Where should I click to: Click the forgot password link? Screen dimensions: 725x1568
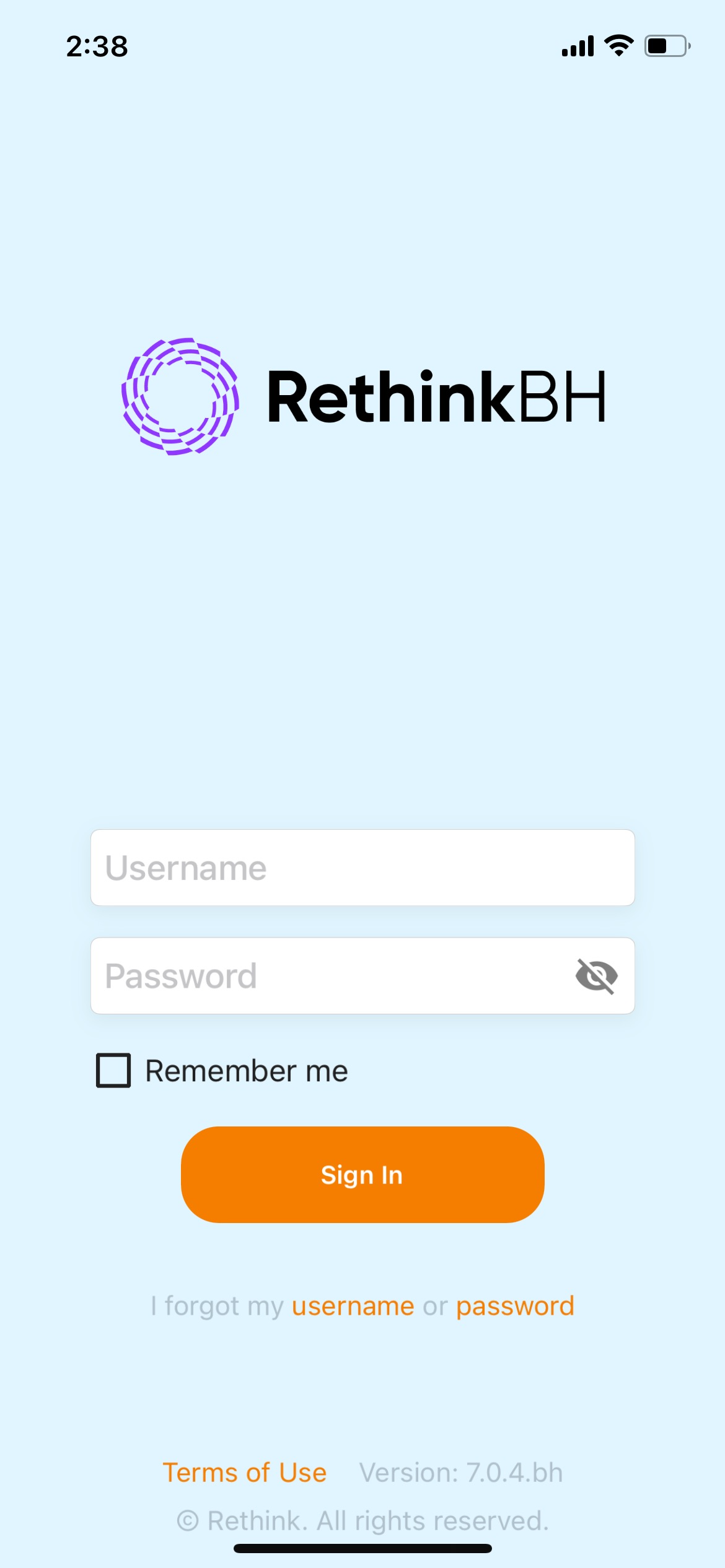tap(515, 1305)
